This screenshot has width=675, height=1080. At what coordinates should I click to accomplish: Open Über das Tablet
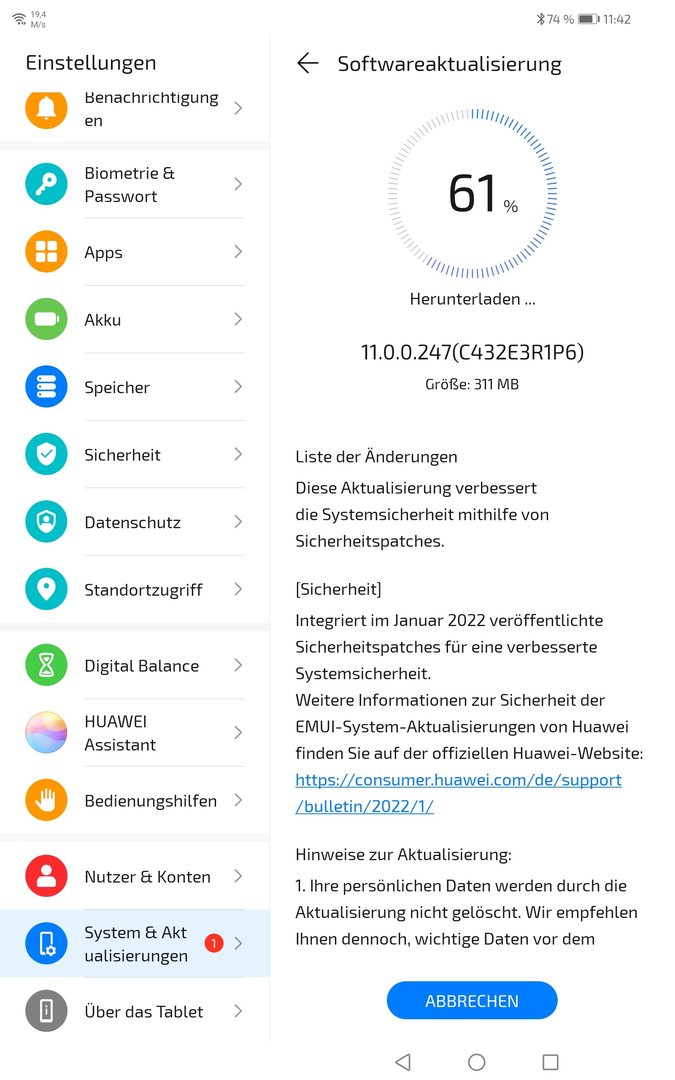pyautogui.click(x=135, y=1011)
